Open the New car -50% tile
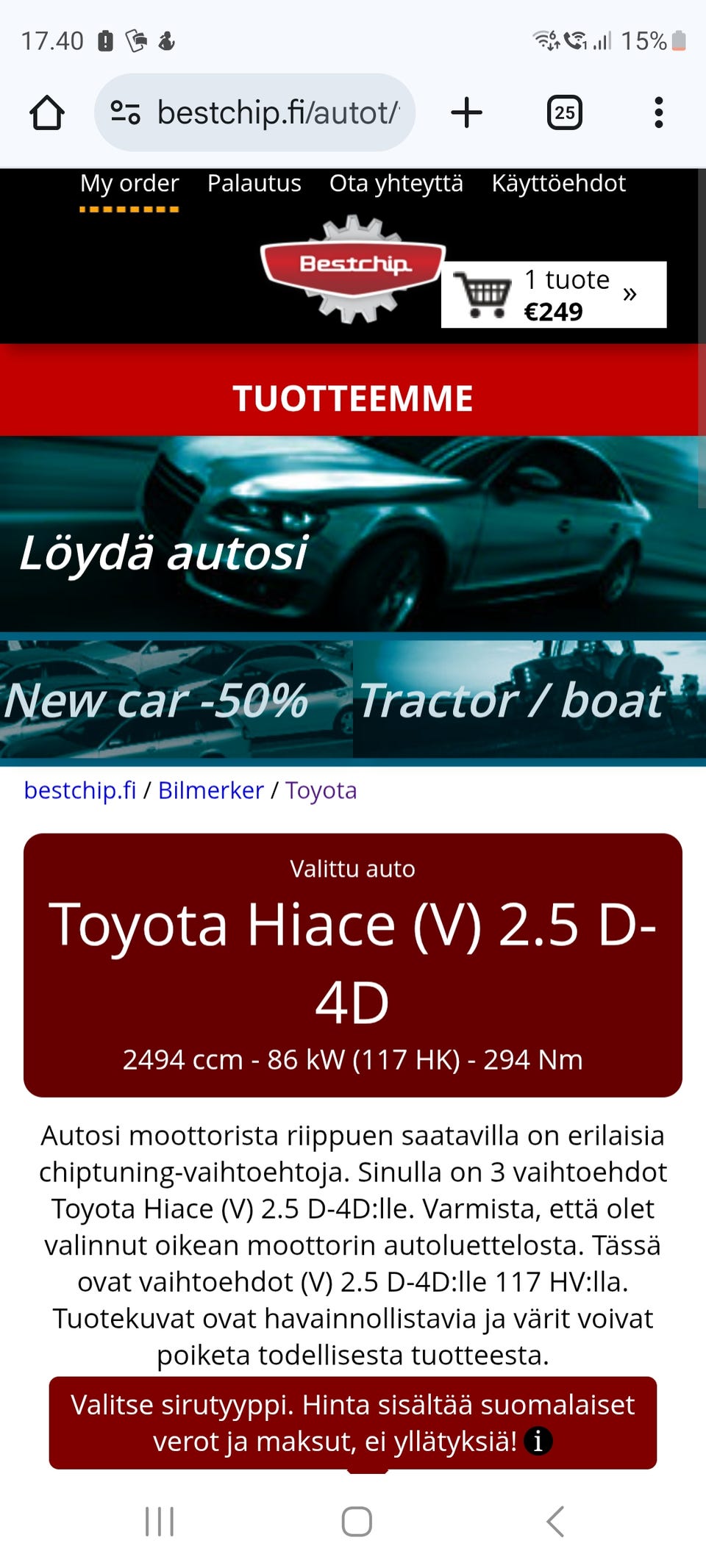Screen dimensions: 706x1568 176,699
